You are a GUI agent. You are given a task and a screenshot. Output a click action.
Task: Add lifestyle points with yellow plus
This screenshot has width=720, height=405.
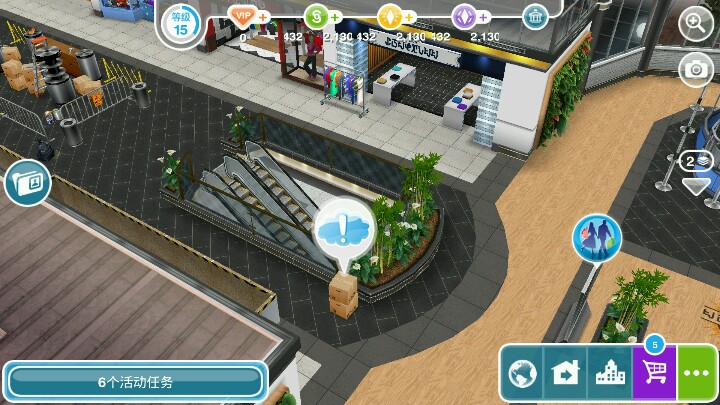409,18
